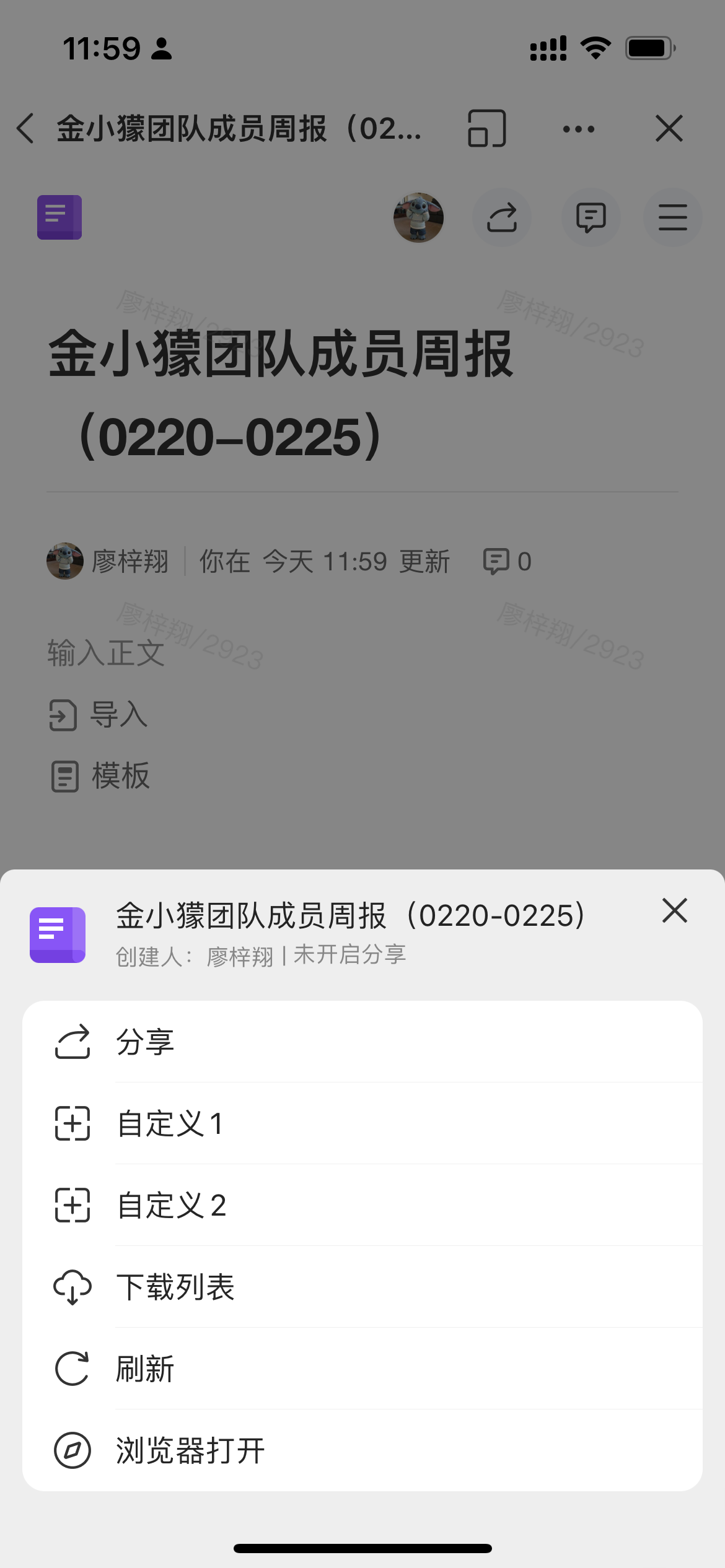The height and width of the screenshot is (1568, 725).
Task: Tap the round share arrow icon
Action: pyautogui.click(x=501, y=217)
